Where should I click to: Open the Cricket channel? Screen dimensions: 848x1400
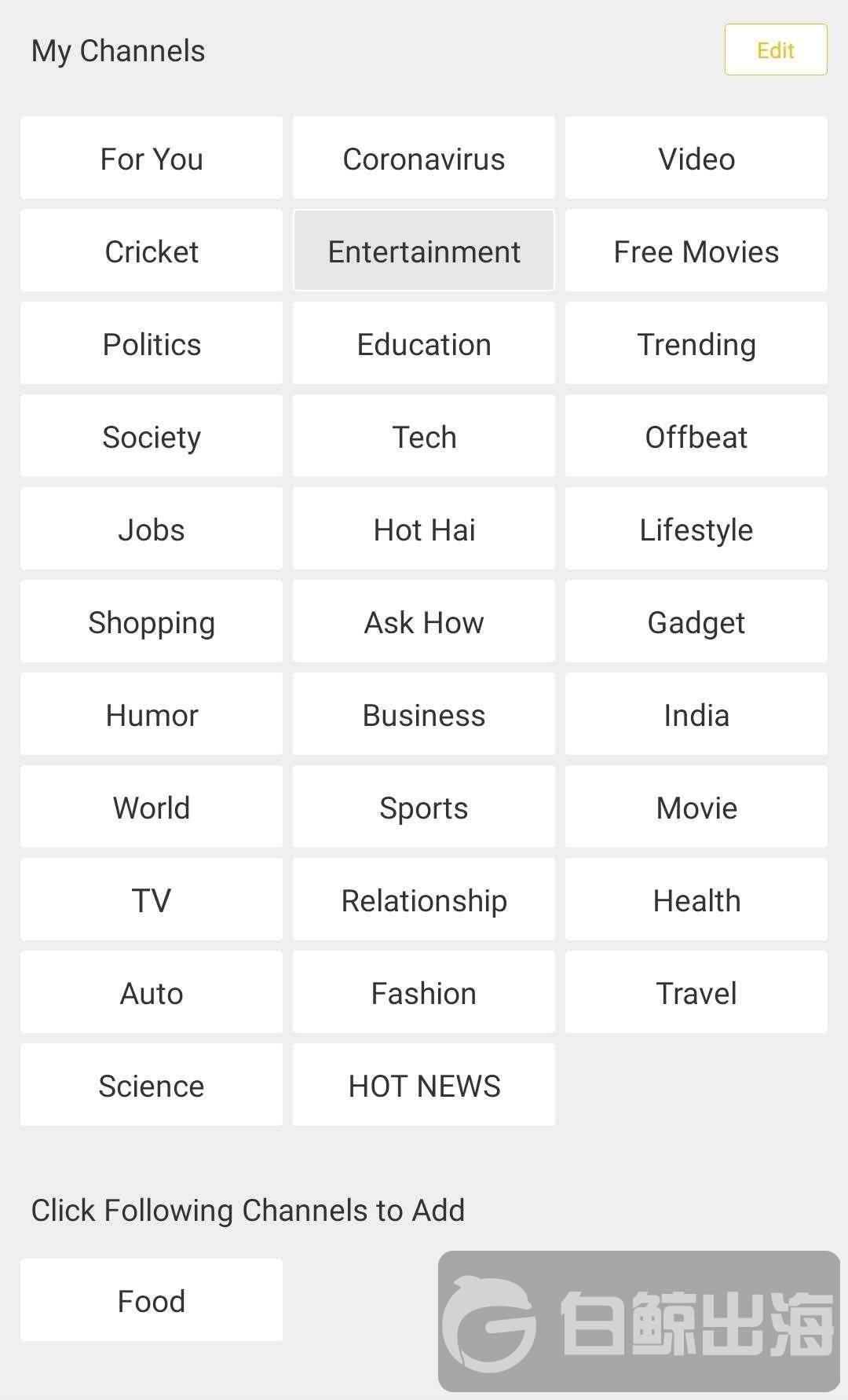pyautogui.click(x=152, y=251)
